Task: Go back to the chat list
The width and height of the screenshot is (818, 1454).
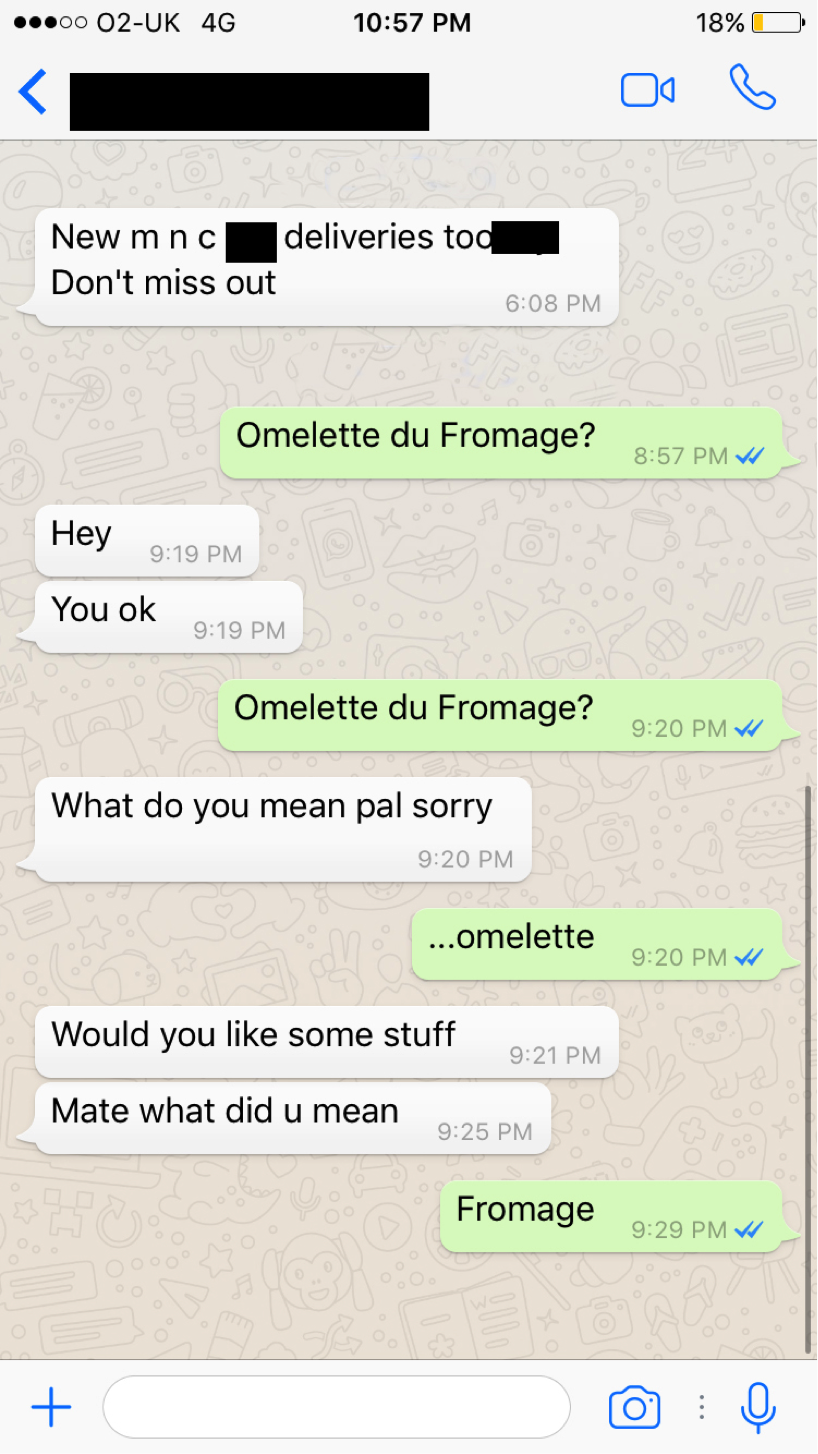Action: [x=33, y=92]
